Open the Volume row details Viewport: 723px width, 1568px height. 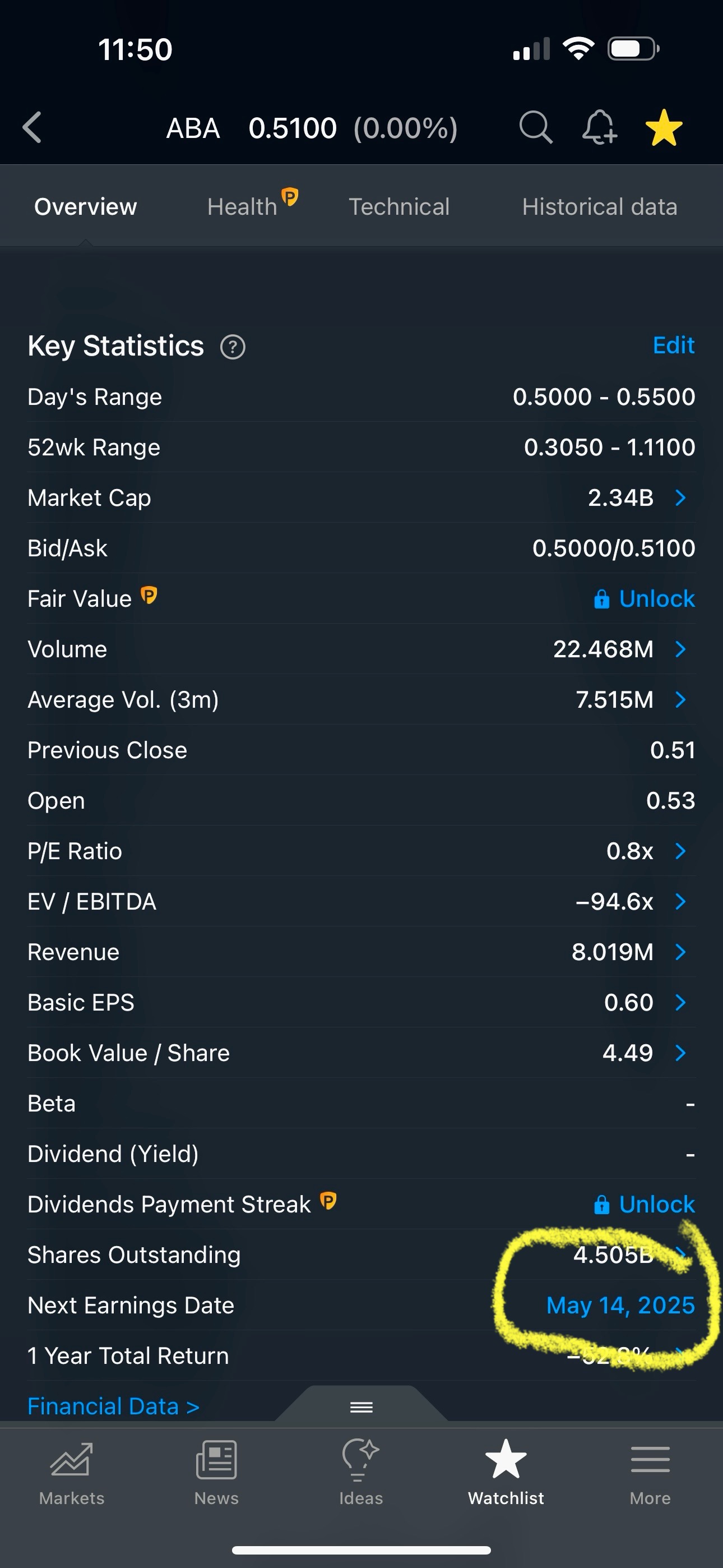click(x=361, y=649)
